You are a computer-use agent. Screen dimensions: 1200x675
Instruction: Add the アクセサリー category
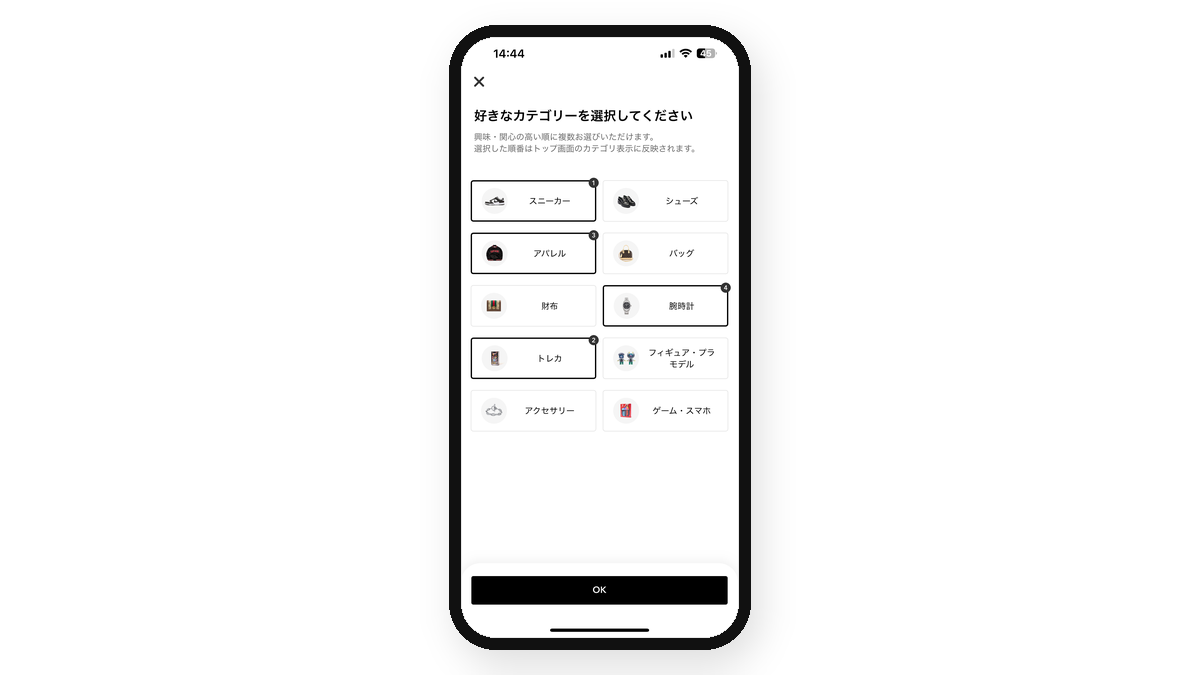(x=533, y=411)
